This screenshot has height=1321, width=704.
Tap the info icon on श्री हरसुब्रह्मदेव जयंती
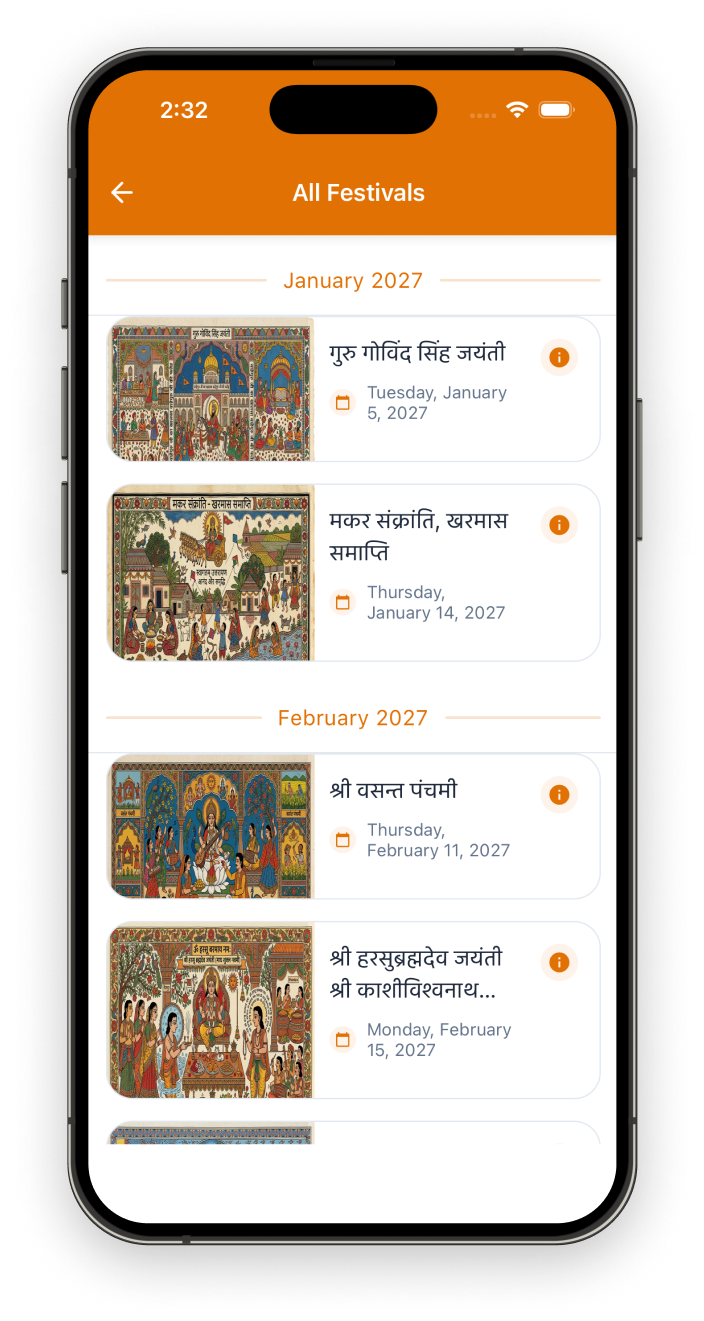tap(559, 962)
